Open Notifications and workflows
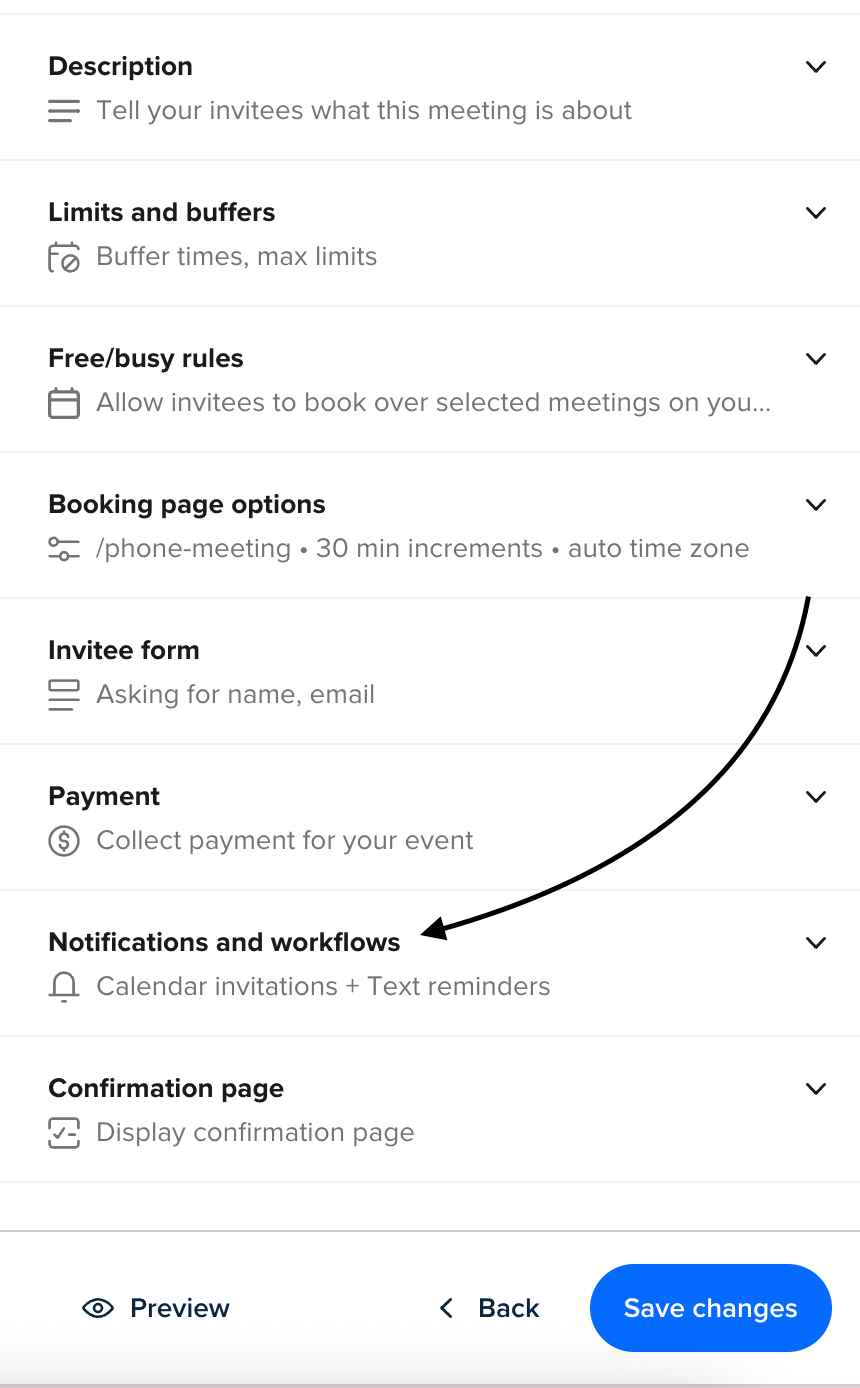This screenshot has width=860, height=1388. click(x=430, y=963)
